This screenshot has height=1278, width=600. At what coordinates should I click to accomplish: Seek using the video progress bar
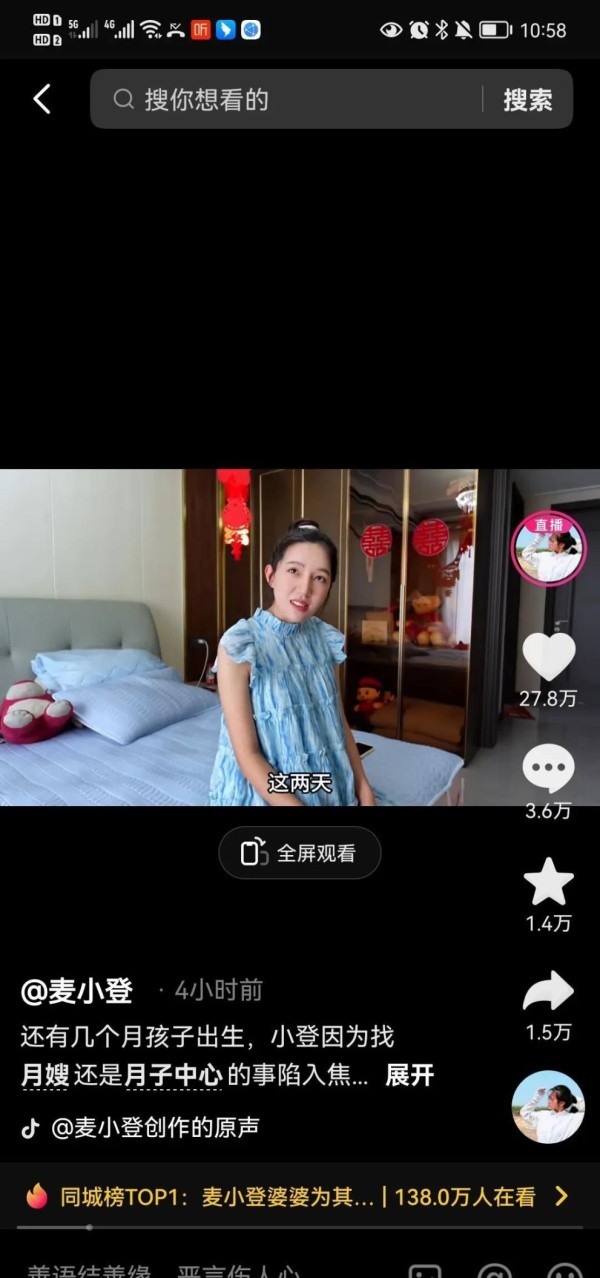click(x=300, y=1227)
